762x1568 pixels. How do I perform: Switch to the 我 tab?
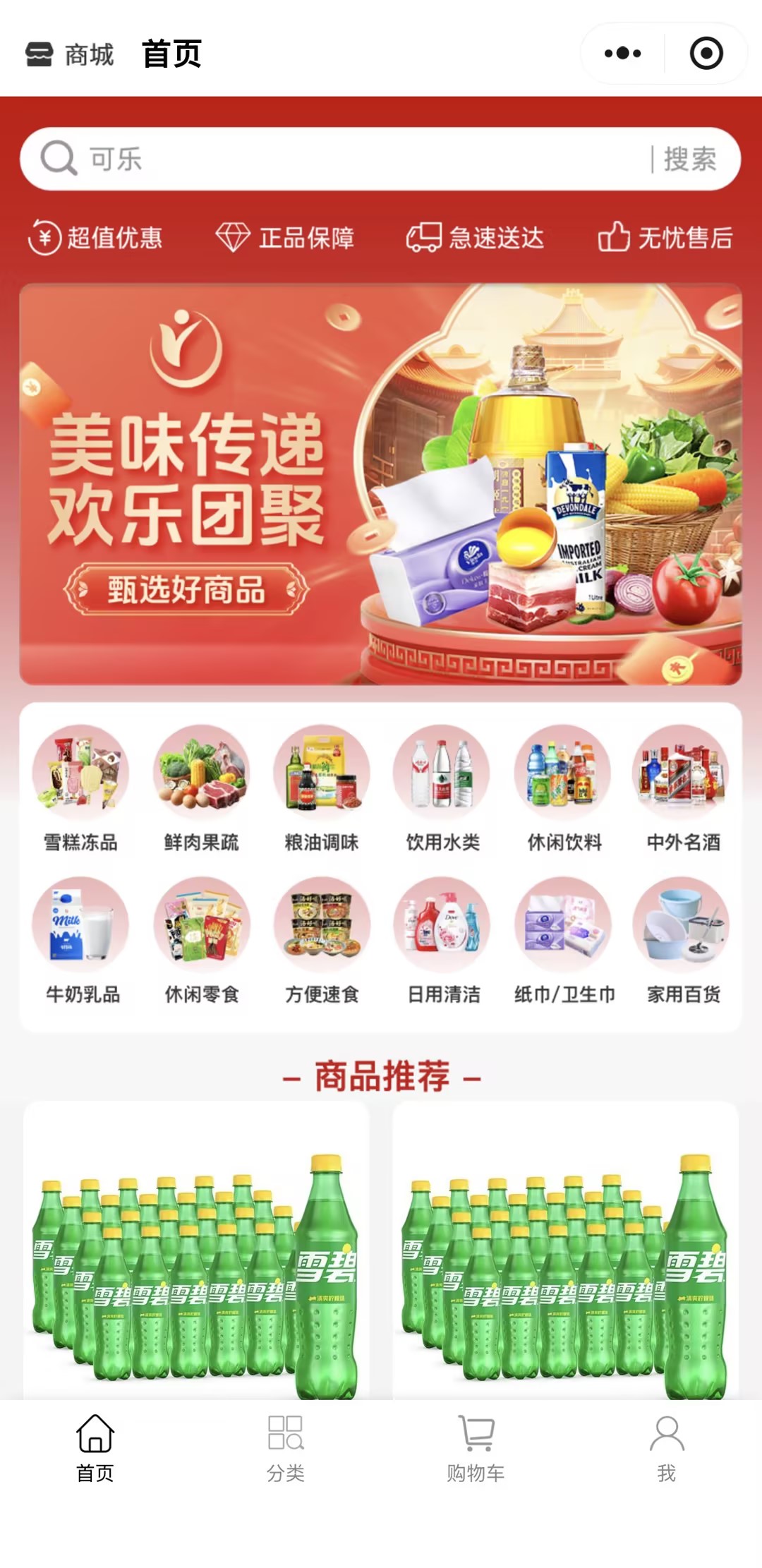click(x=666, y=1448)
